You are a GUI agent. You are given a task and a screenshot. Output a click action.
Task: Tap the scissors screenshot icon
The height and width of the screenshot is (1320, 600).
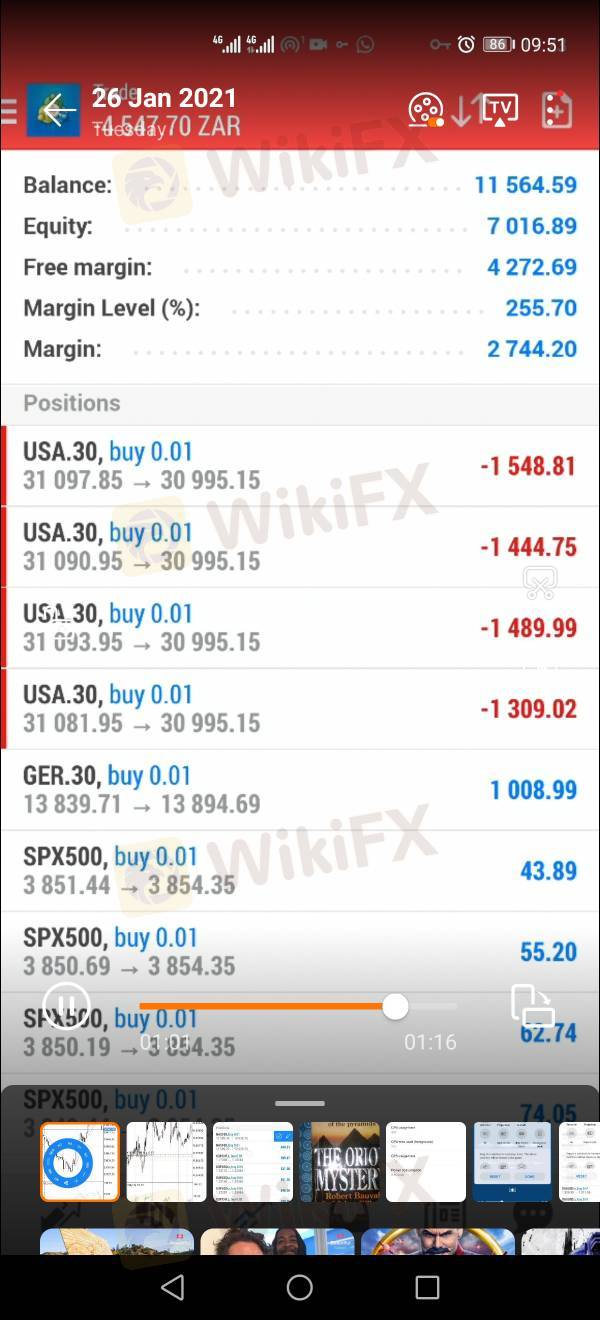coord(540,583)
